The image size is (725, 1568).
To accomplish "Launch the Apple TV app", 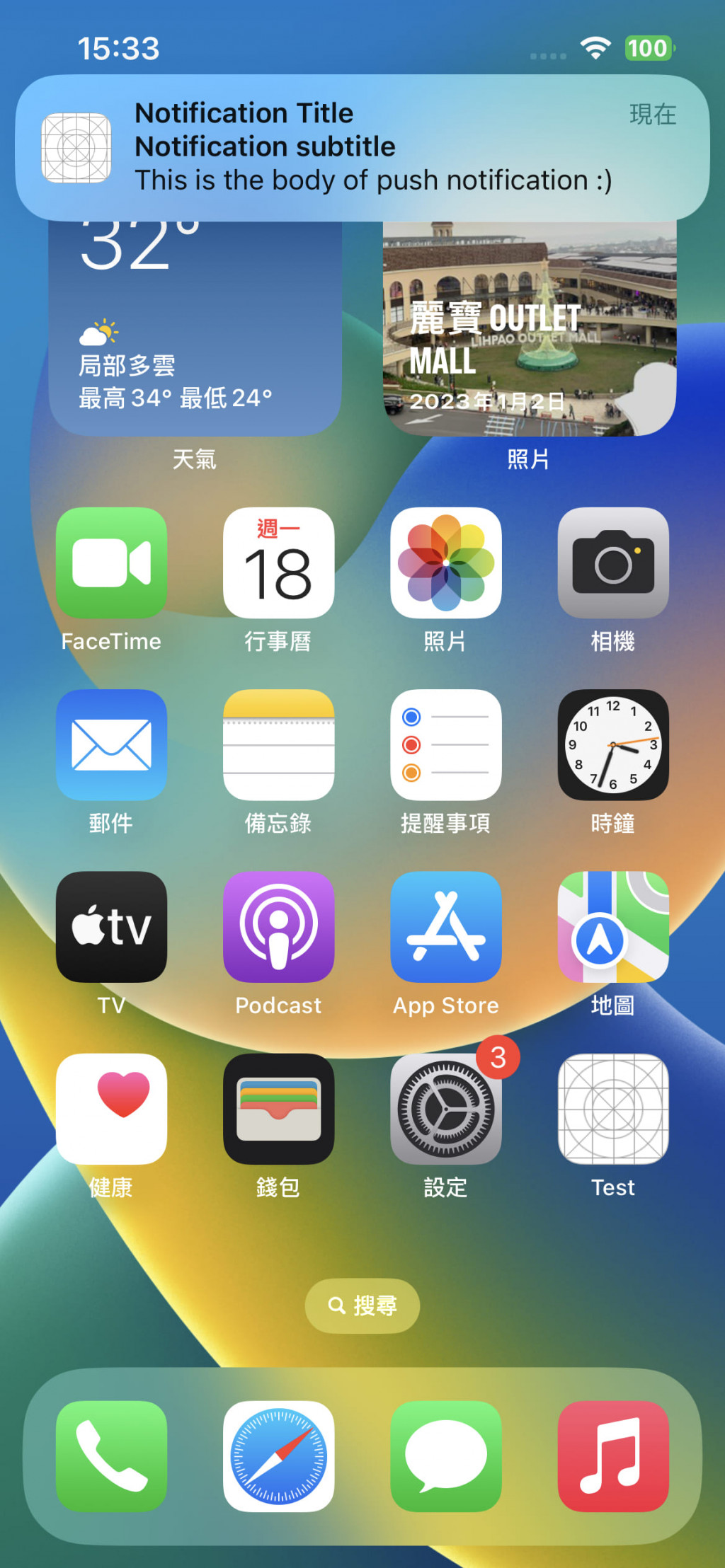I will click(112, 927).
